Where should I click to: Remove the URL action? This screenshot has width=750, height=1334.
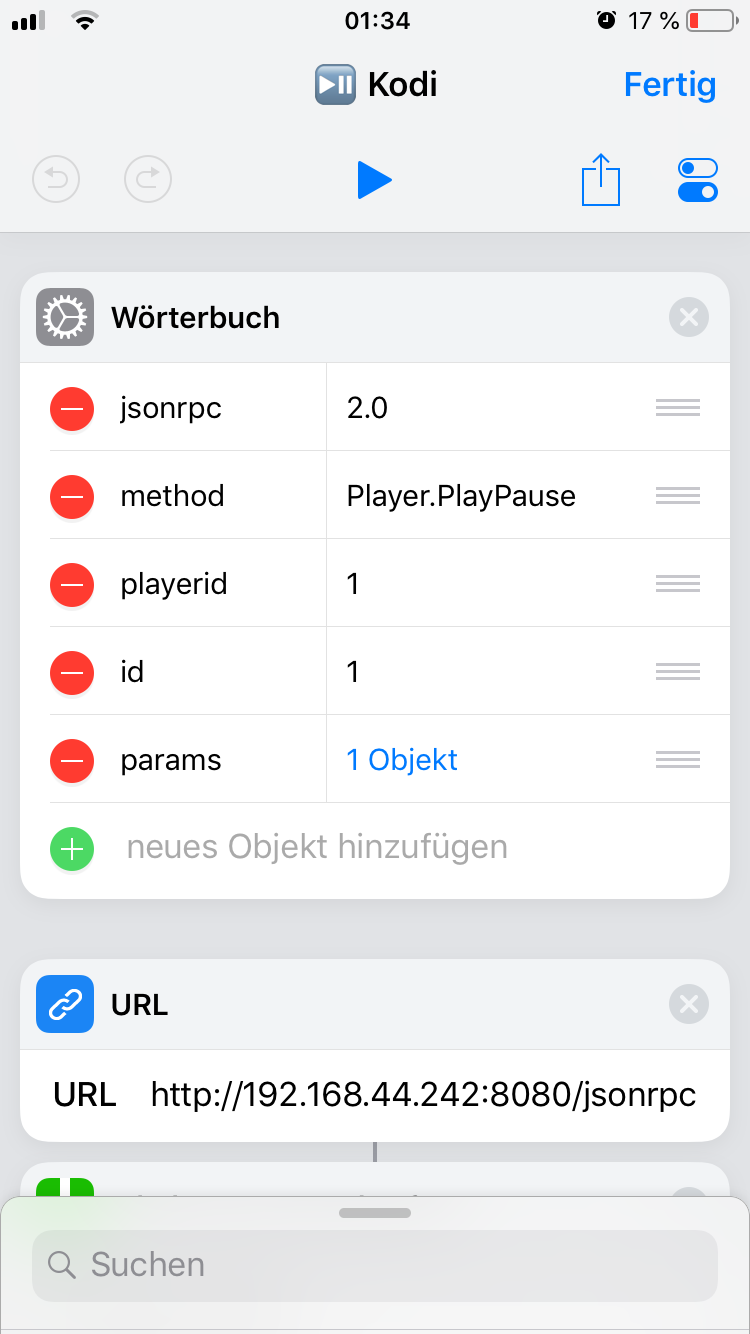pos(688,1004)
